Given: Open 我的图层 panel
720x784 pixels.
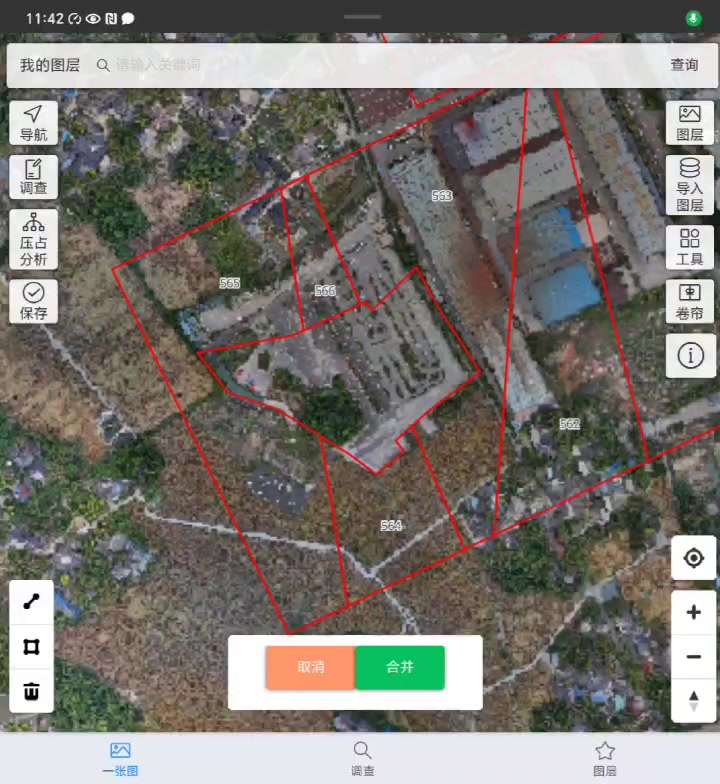Looking at the screenshot, I should [50, 65].
